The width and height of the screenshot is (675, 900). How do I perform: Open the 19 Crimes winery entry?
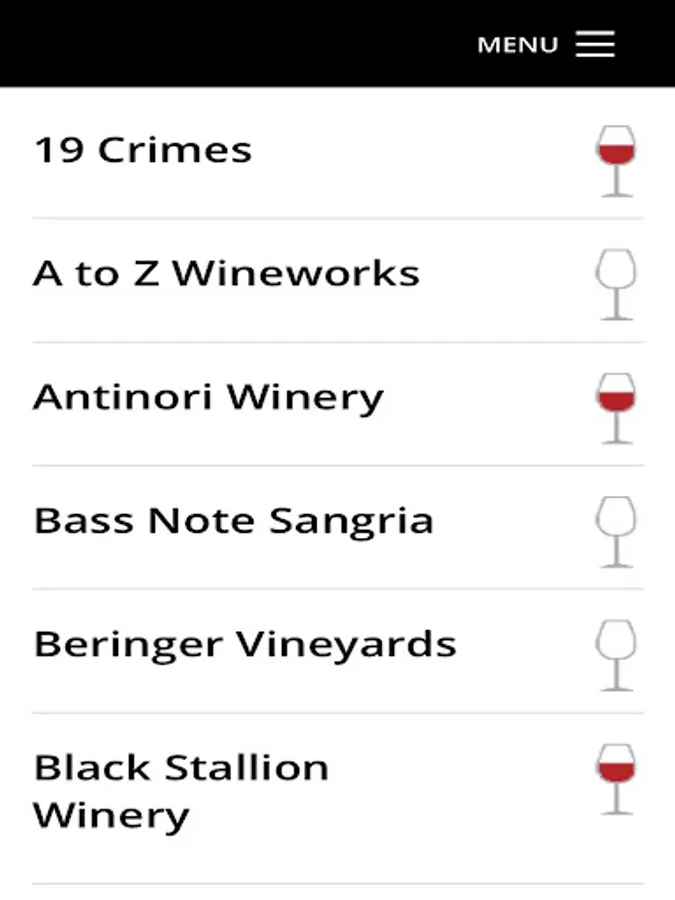pos(143,151)
